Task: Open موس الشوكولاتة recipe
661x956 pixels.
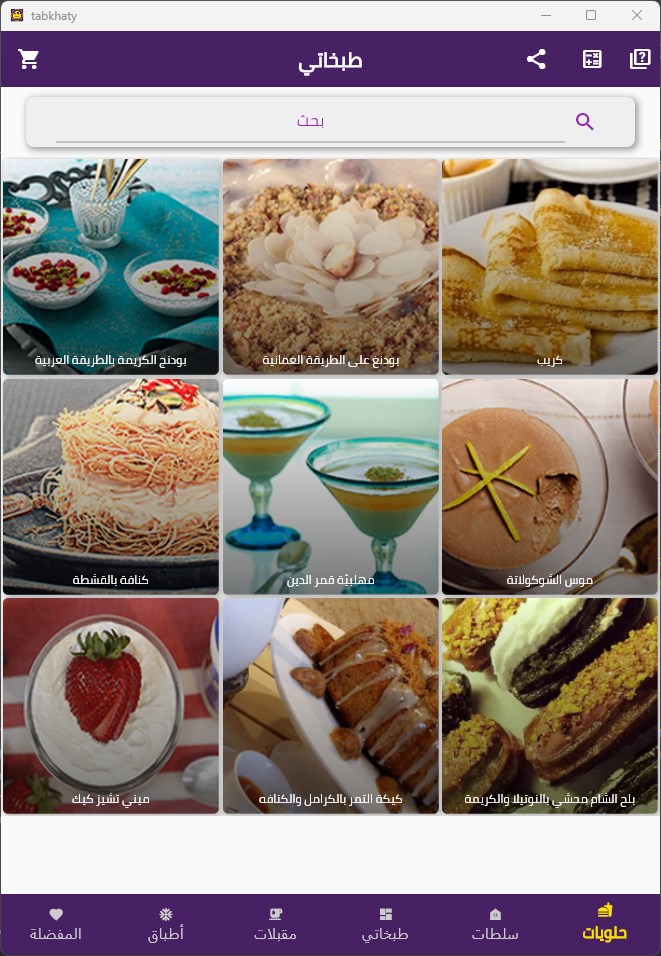Action: tap(549, 486)
